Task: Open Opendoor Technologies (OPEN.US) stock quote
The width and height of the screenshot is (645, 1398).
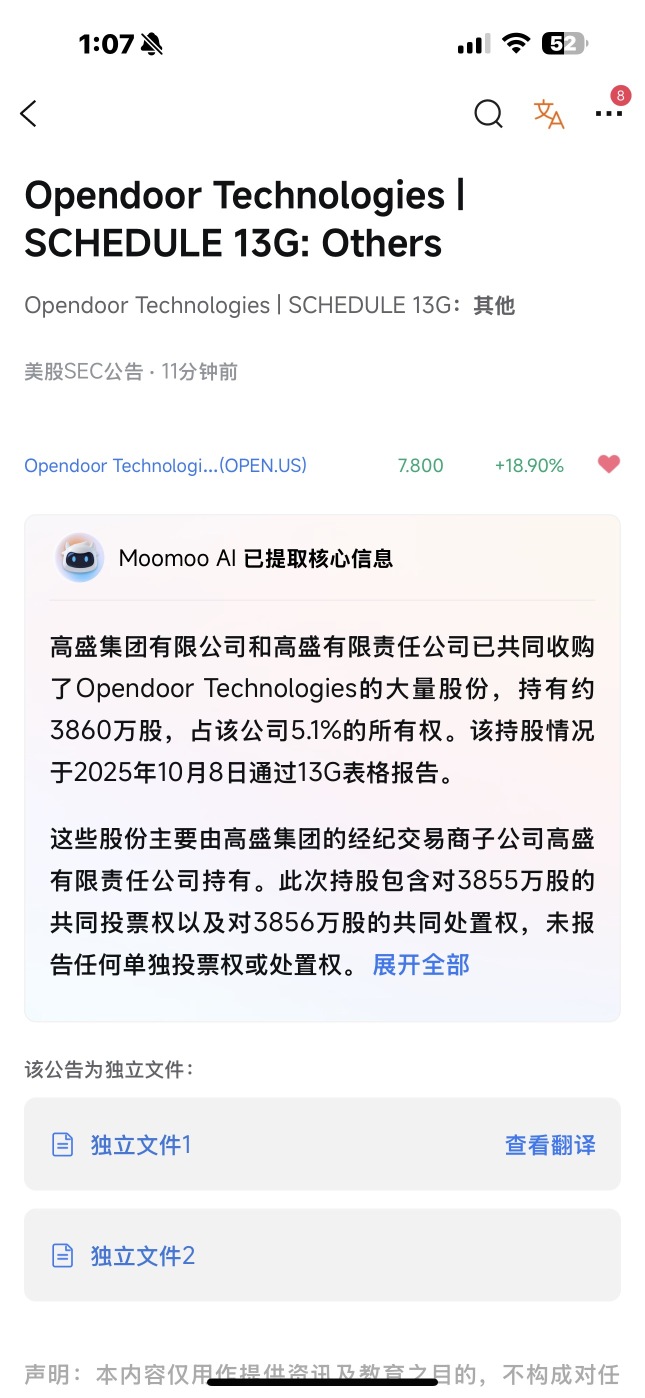Action: click(165, 465)
